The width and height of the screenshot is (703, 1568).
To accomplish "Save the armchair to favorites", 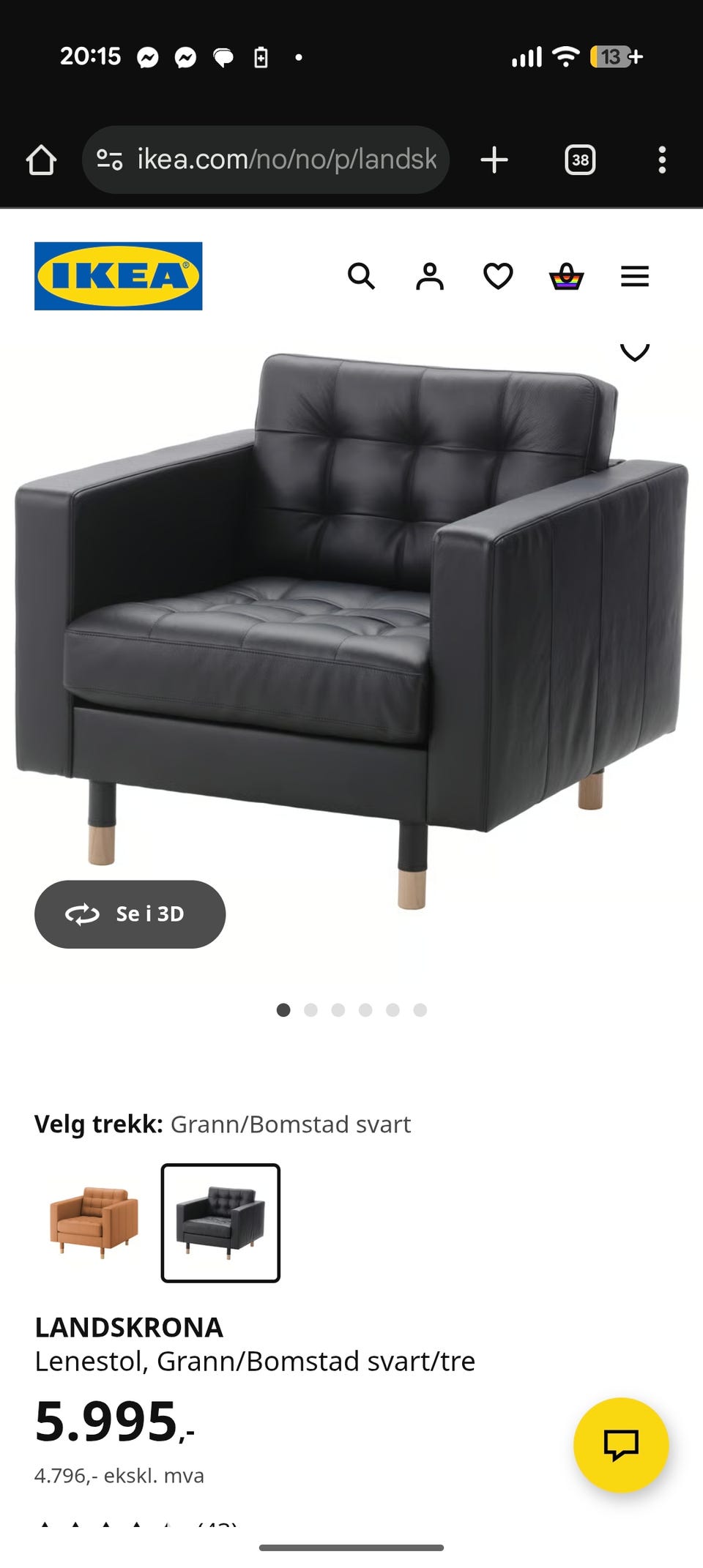I will (x=635, y=352).
